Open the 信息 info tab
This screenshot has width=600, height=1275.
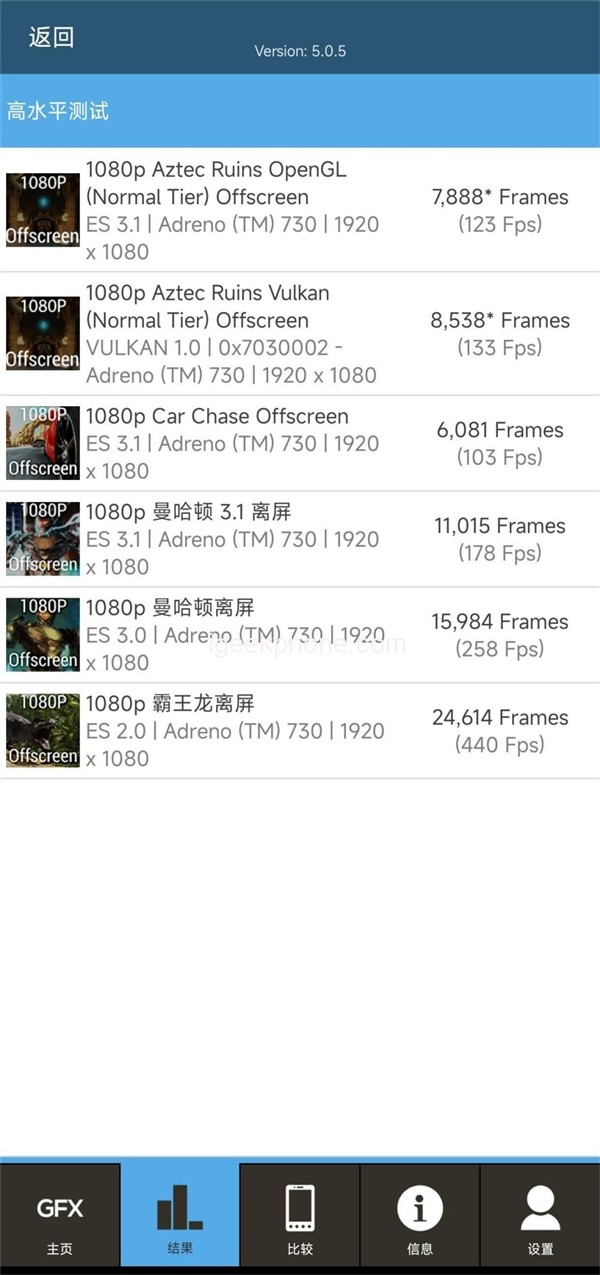(x=420, y=1218)
